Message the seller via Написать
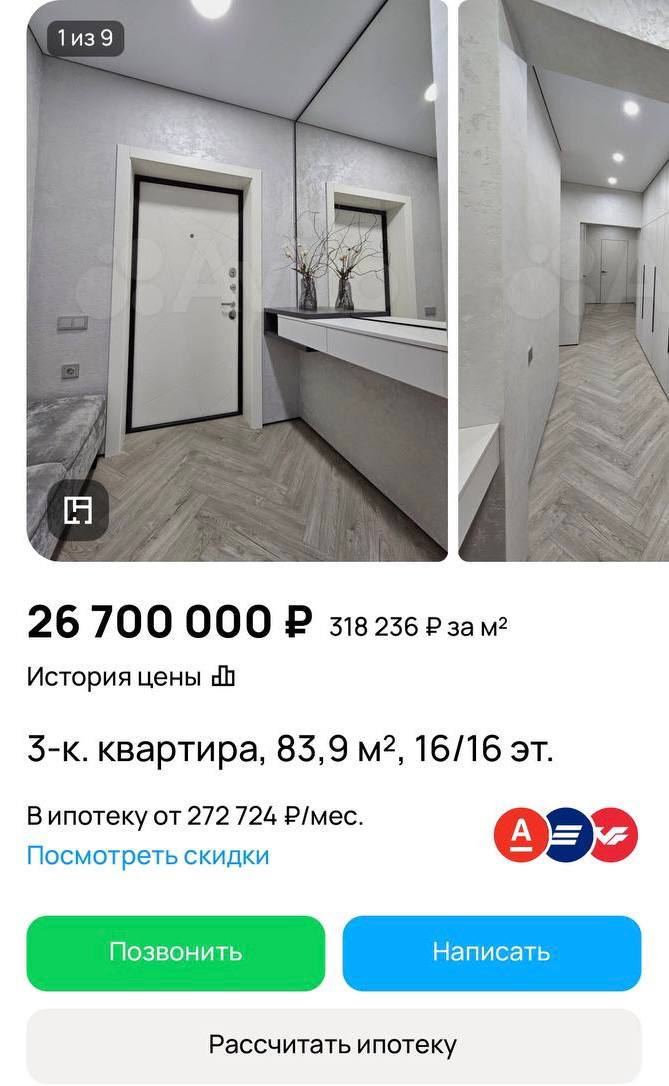The image size is (669, 1086). click(491, 951)
